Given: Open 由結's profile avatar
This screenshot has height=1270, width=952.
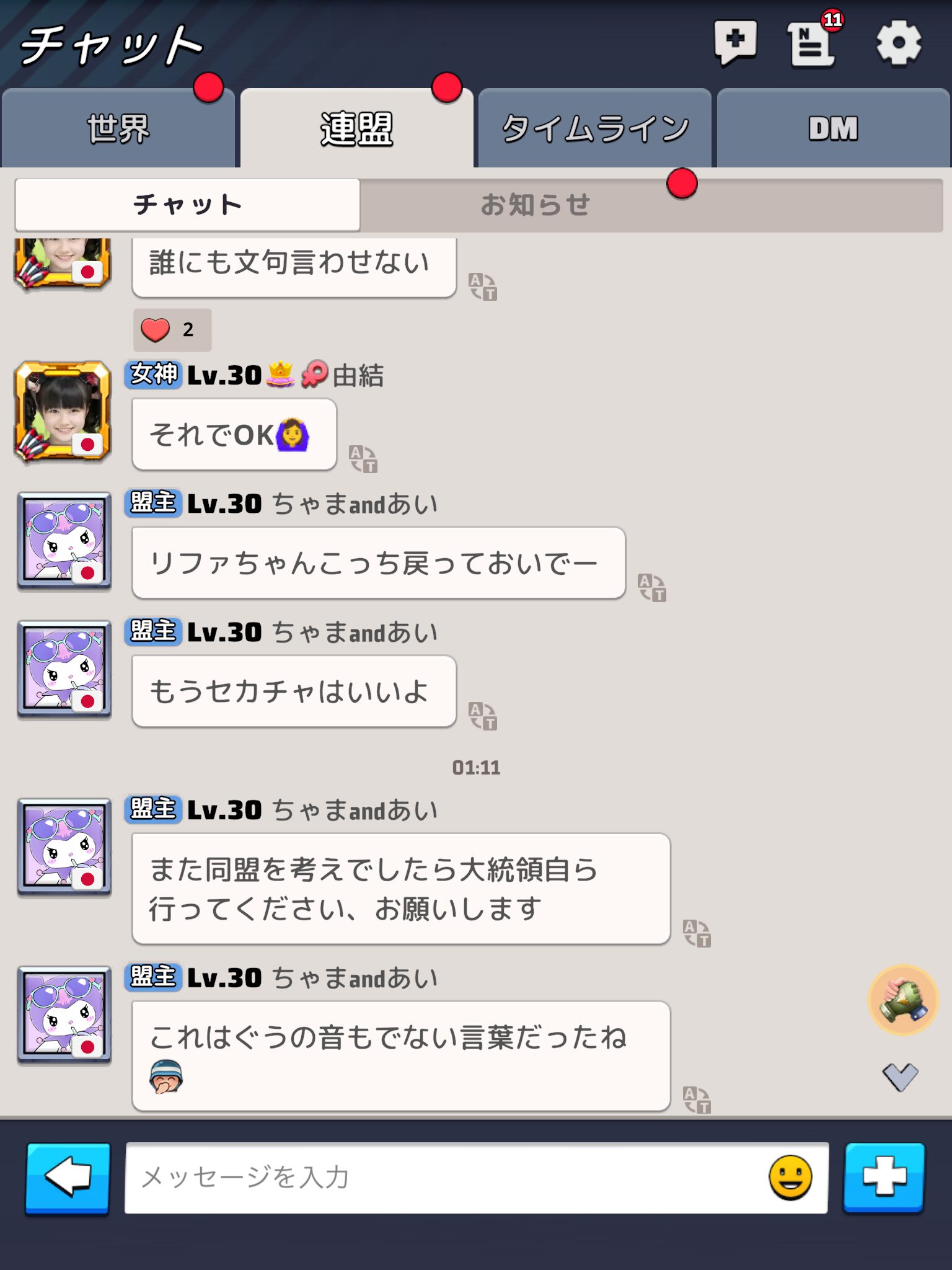Looking at the screenshot, I should [x=63, y=412].
